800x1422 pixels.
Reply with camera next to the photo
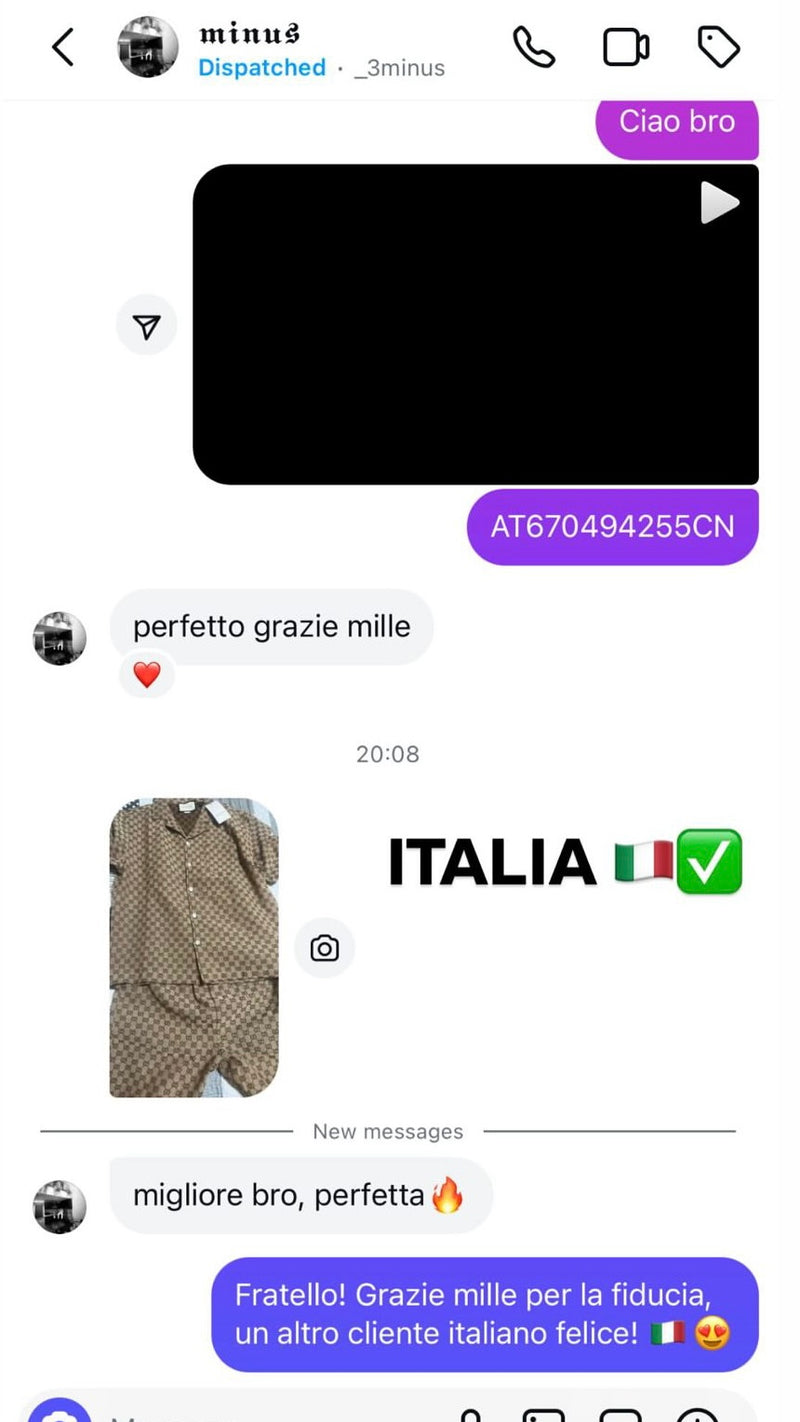pyautogui.click(x=324, y=948)
